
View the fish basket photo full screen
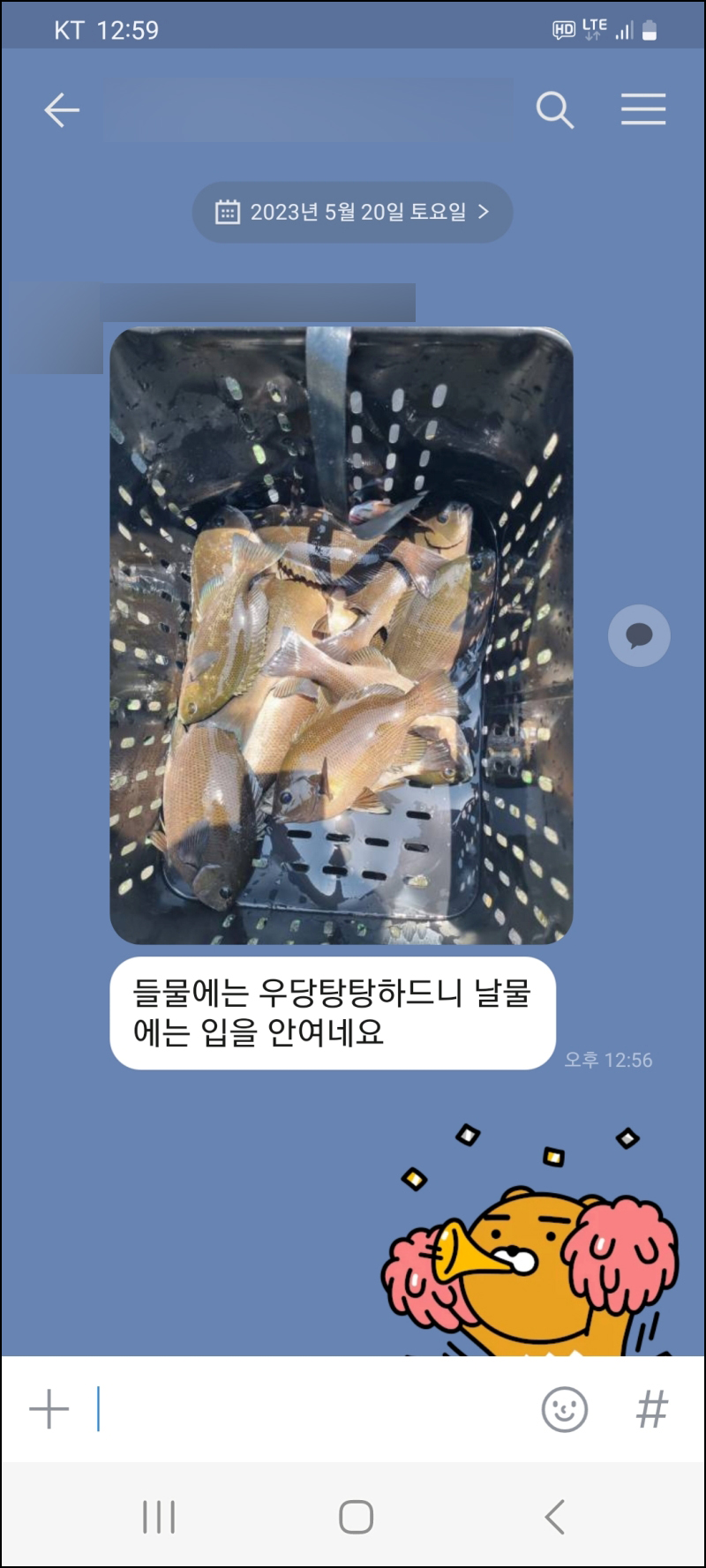coord(342,635)
